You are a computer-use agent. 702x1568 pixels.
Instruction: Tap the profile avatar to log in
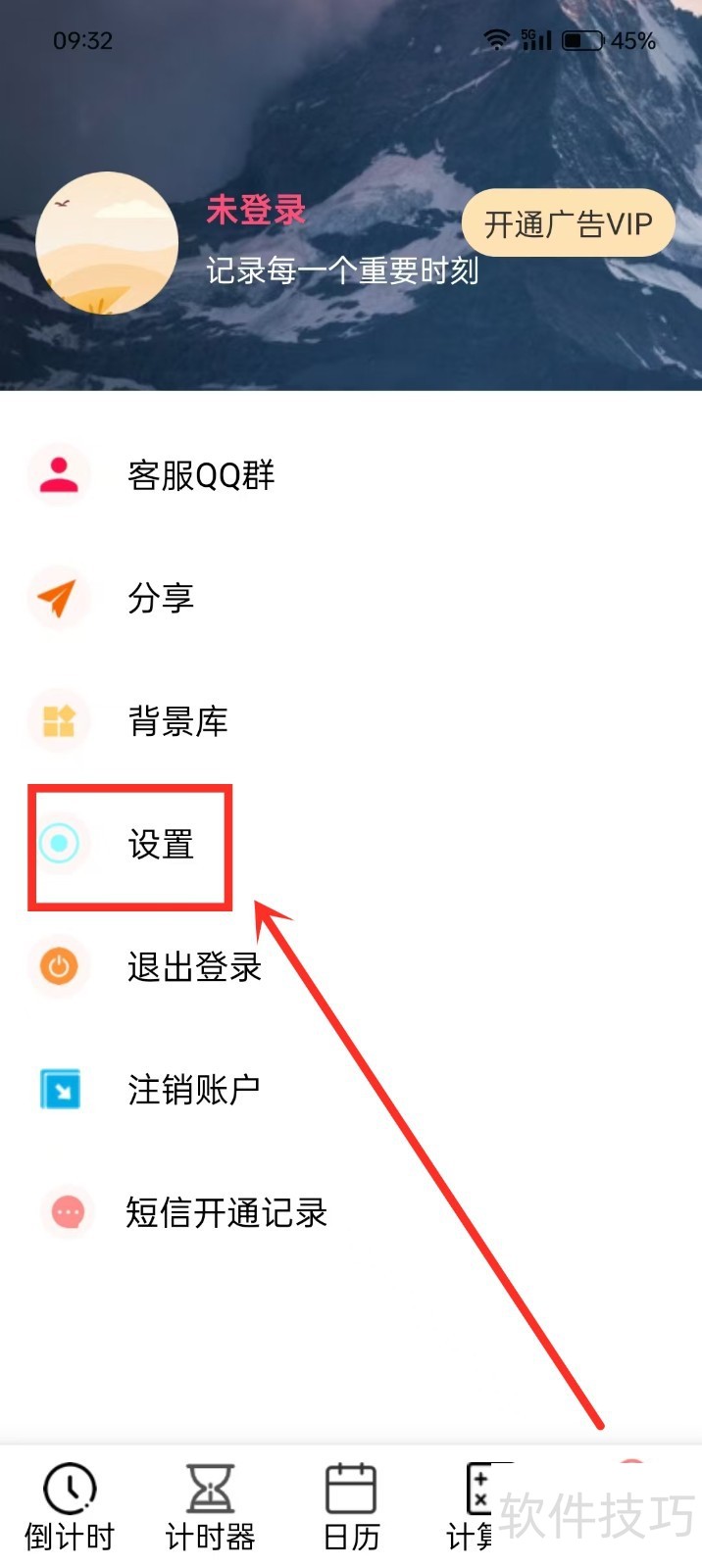[x=107, y=244]
